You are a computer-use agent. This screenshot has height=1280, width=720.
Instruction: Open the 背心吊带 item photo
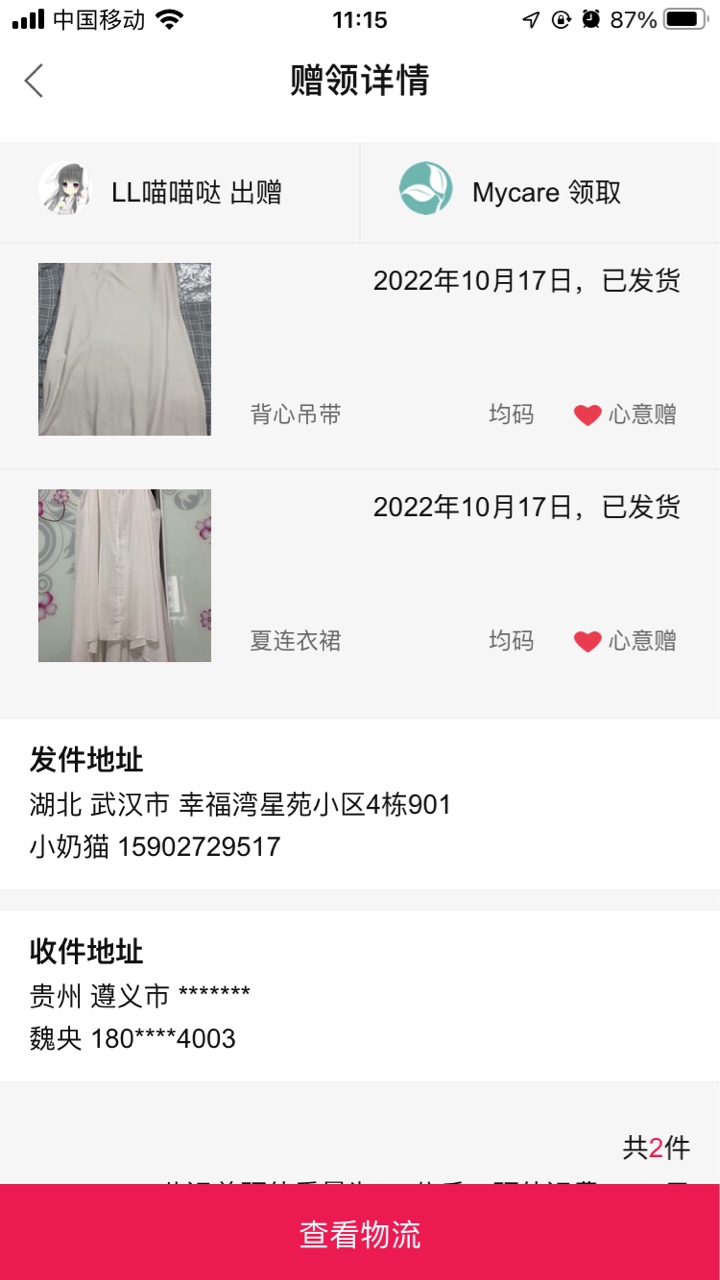tap(125, 350)
